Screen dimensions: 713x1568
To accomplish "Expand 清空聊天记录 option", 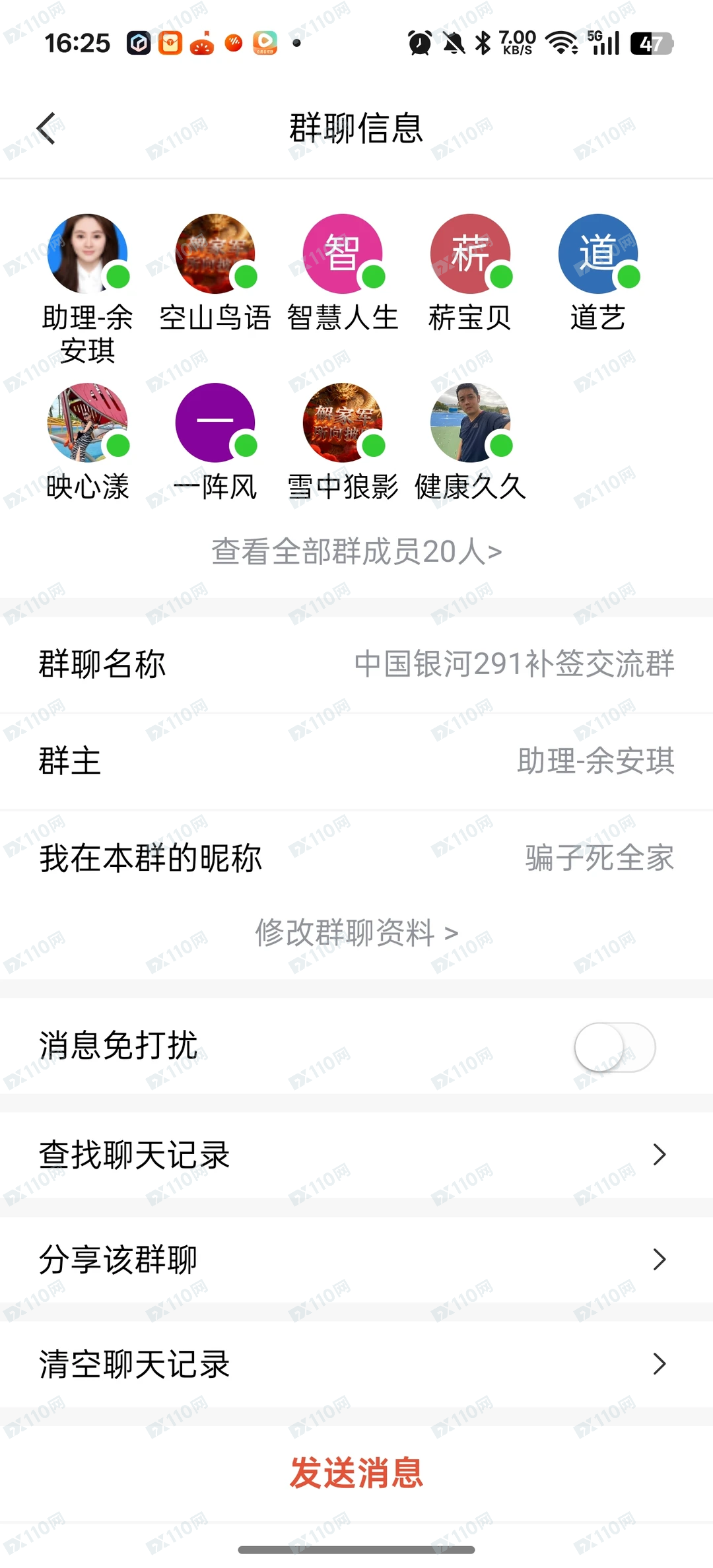I will click(x=356, y=1364).
